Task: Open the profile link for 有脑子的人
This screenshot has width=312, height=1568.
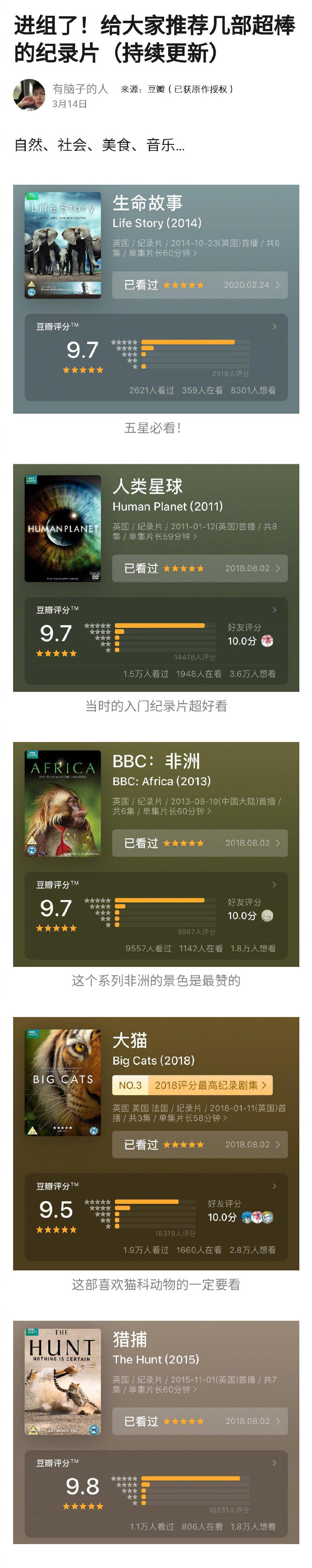Action: [80, 89]
